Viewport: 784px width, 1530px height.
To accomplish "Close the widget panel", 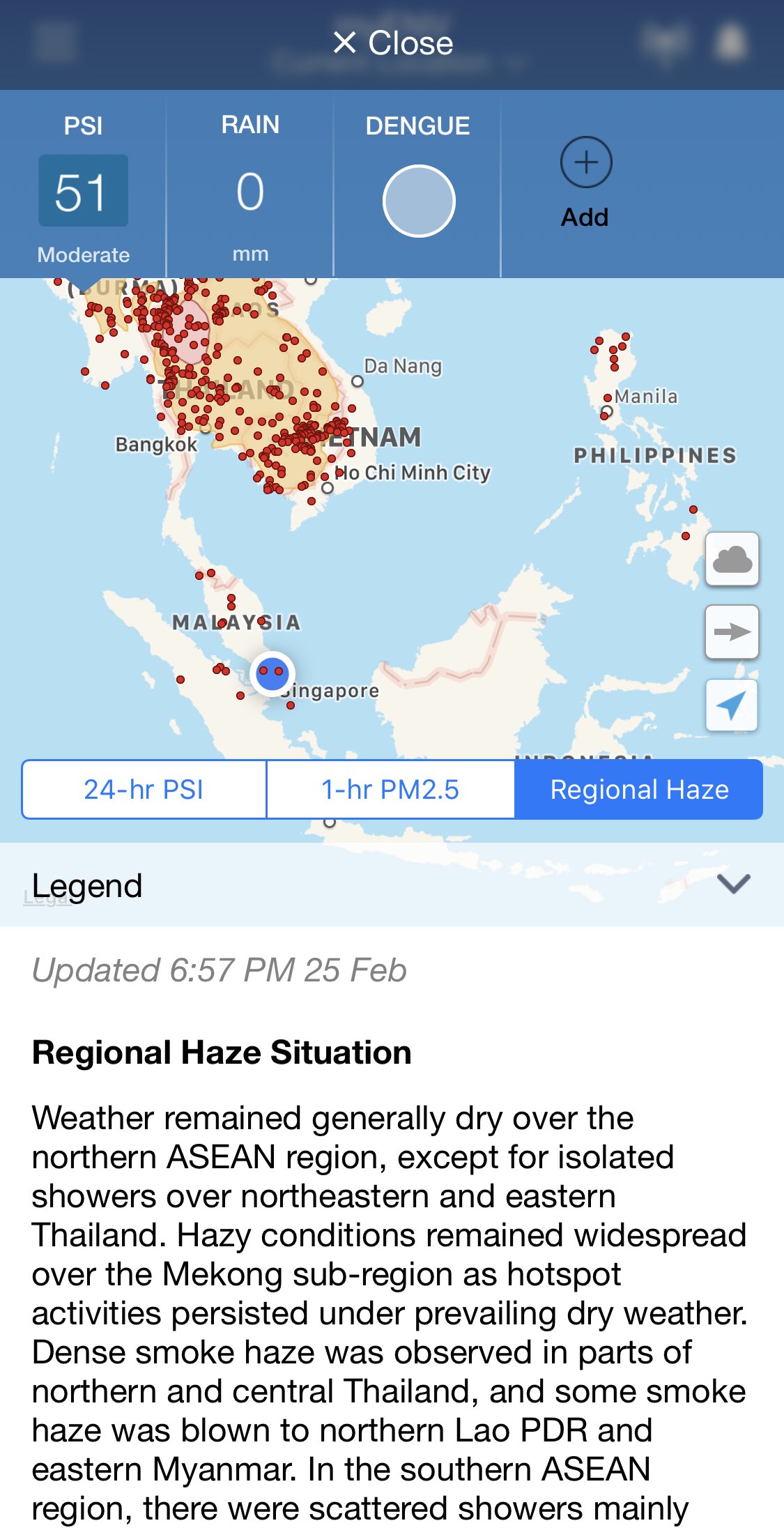I will pos(393,43).
